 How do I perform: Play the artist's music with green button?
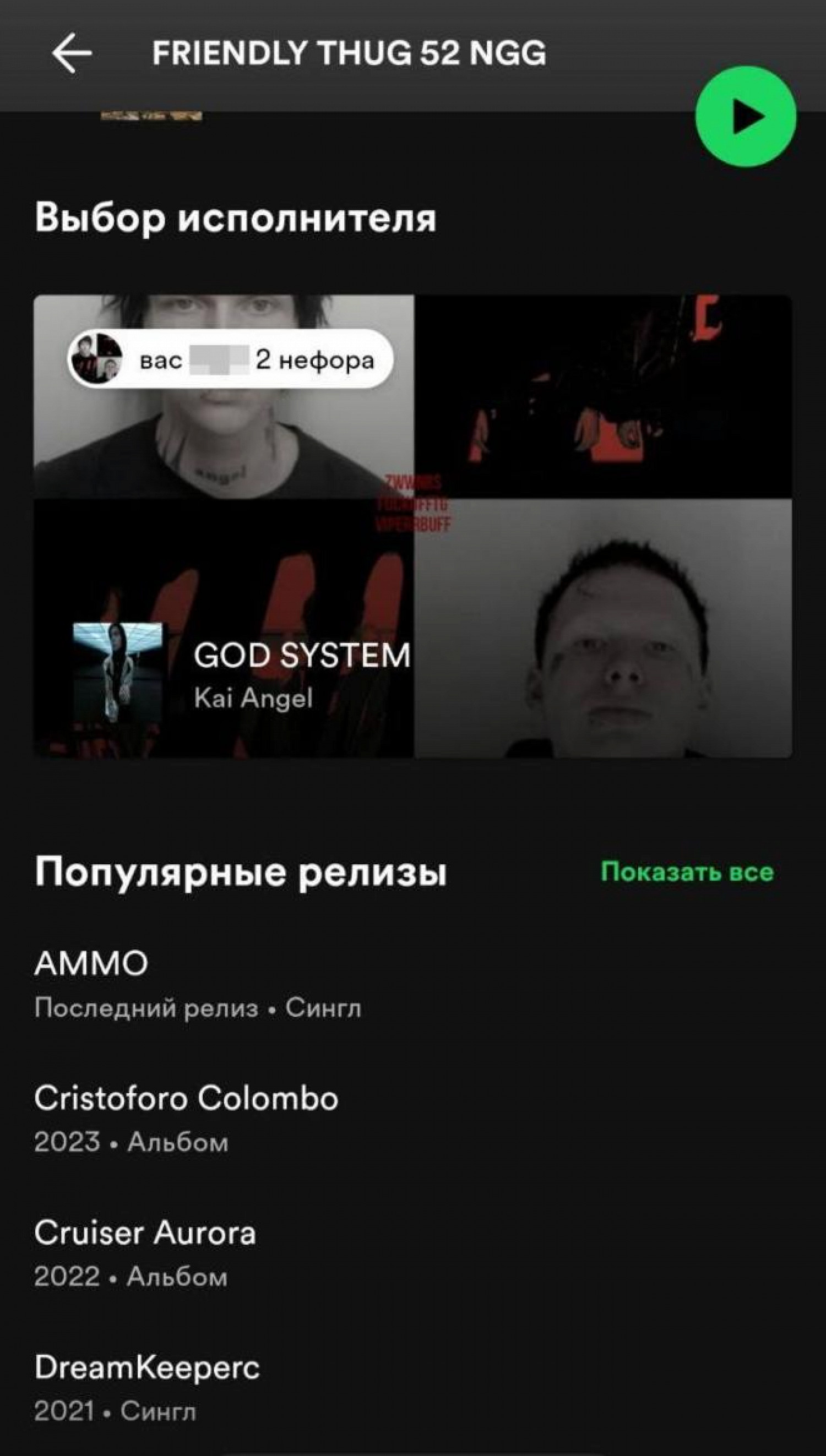click(x=746, y=116)
